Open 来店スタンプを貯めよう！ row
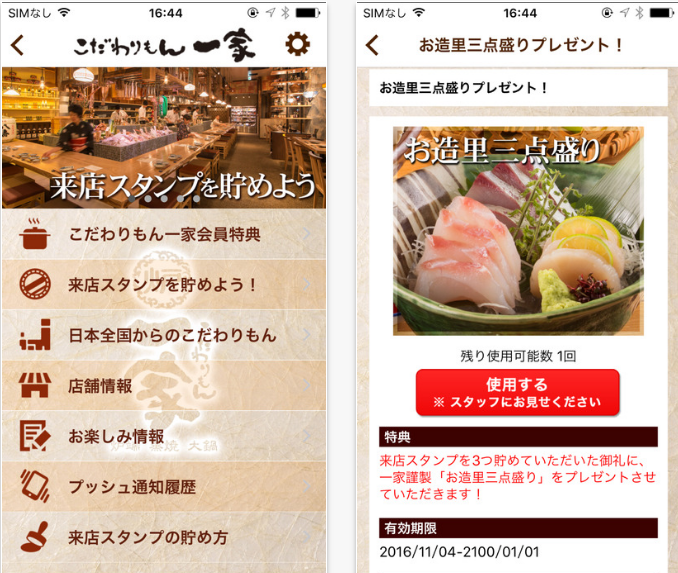 pos(164,285)
